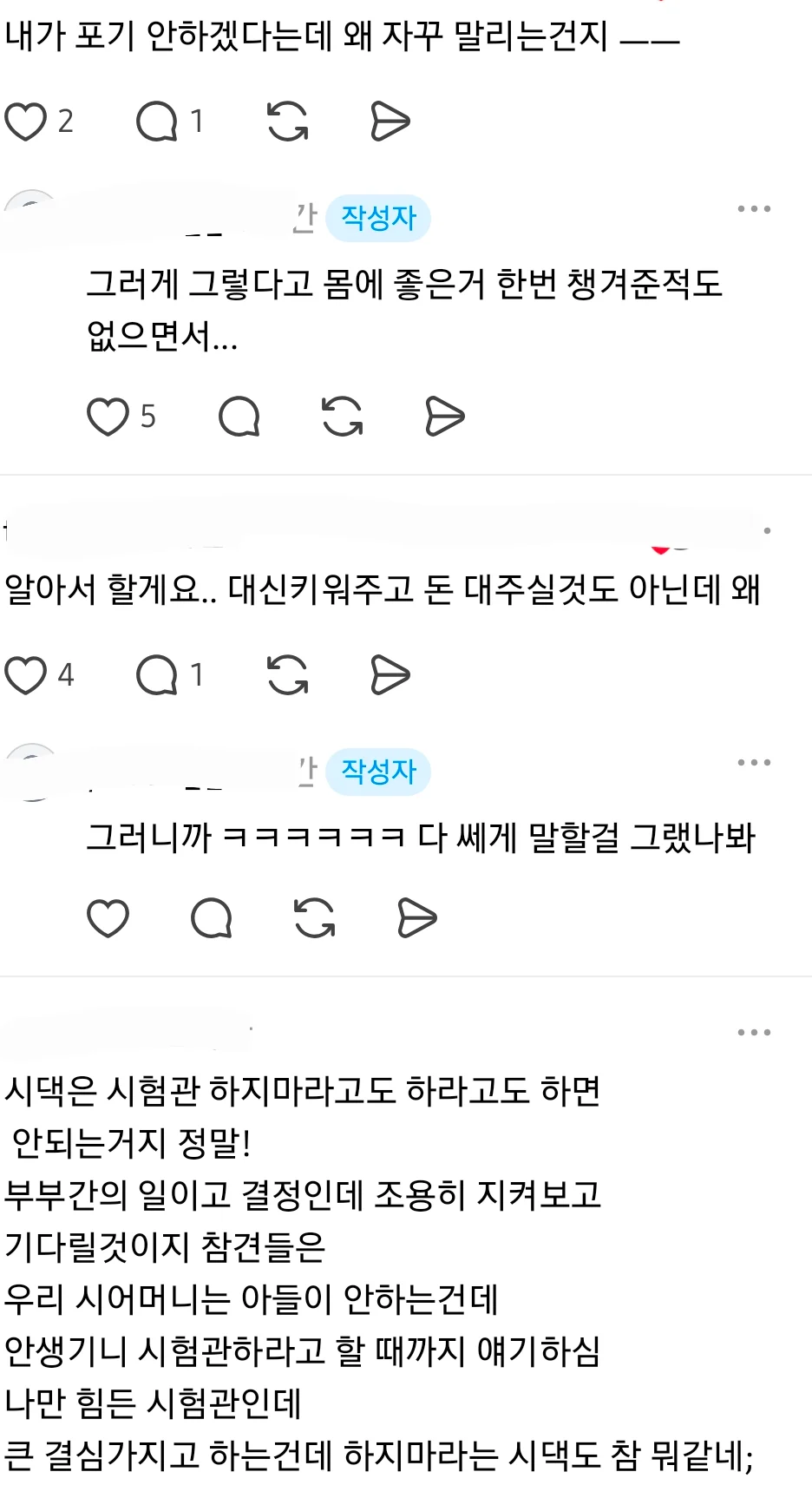812x1485 pixels.
Task: Share the 알아서 할게요 comment
Action: coord(390,675)
